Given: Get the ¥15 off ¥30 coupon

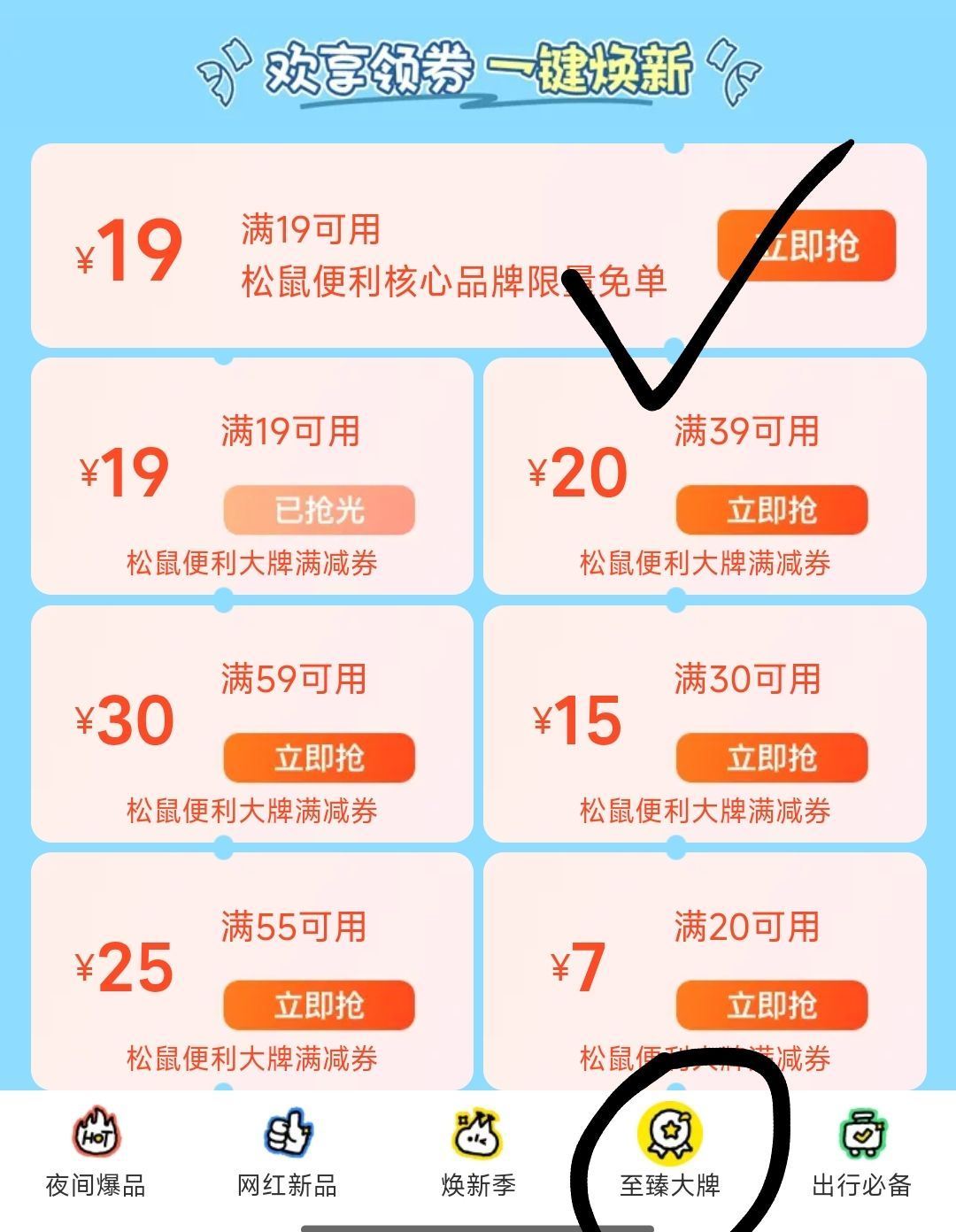Looking at the screenshot, I should coord(771,758).
